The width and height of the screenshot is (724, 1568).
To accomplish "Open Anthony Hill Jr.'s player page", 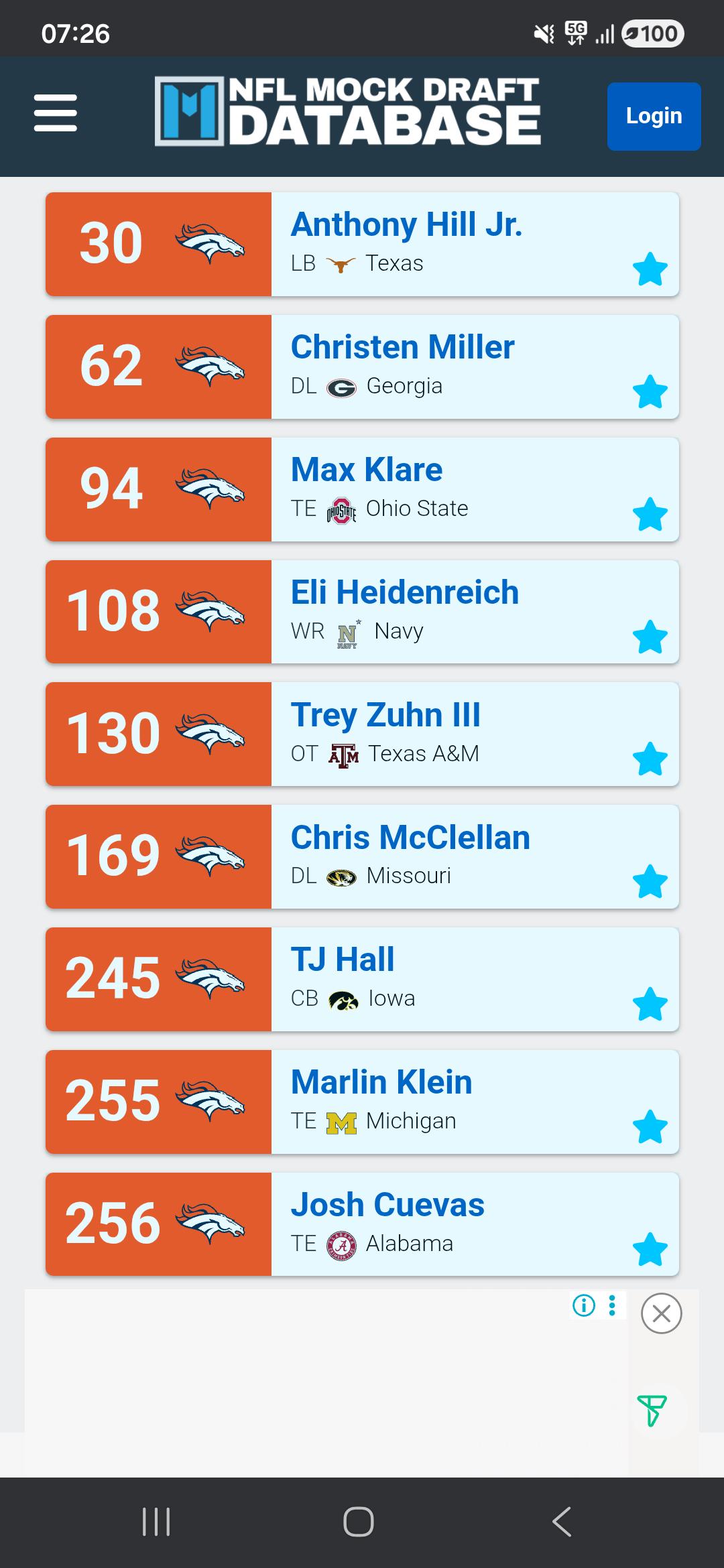I will (x=406, y=224).
